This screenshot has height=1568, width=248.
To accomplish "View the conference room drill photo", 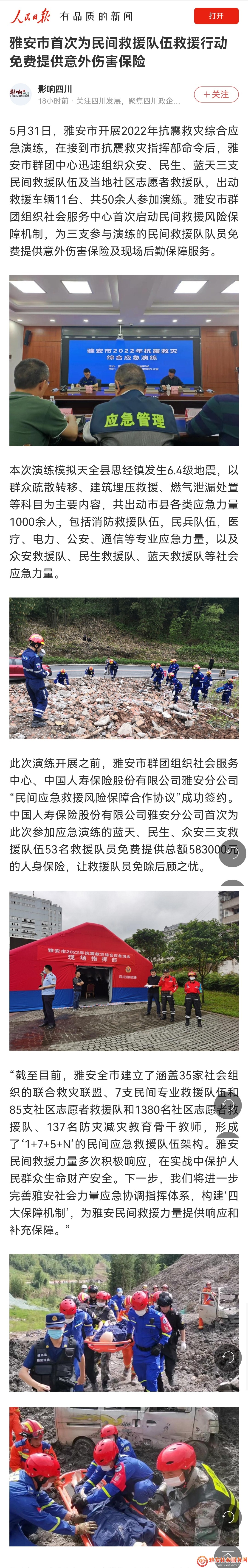I will (124, 360).
